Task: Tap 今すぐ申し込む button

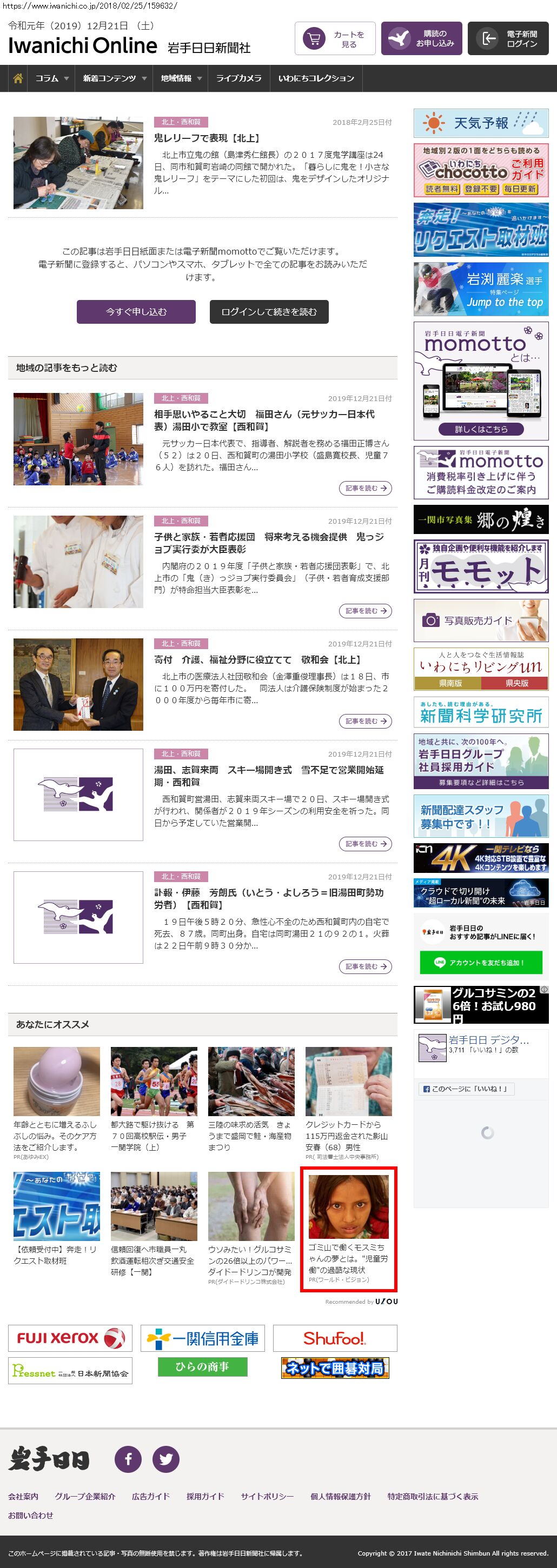Action: click(x=136, y=312)
